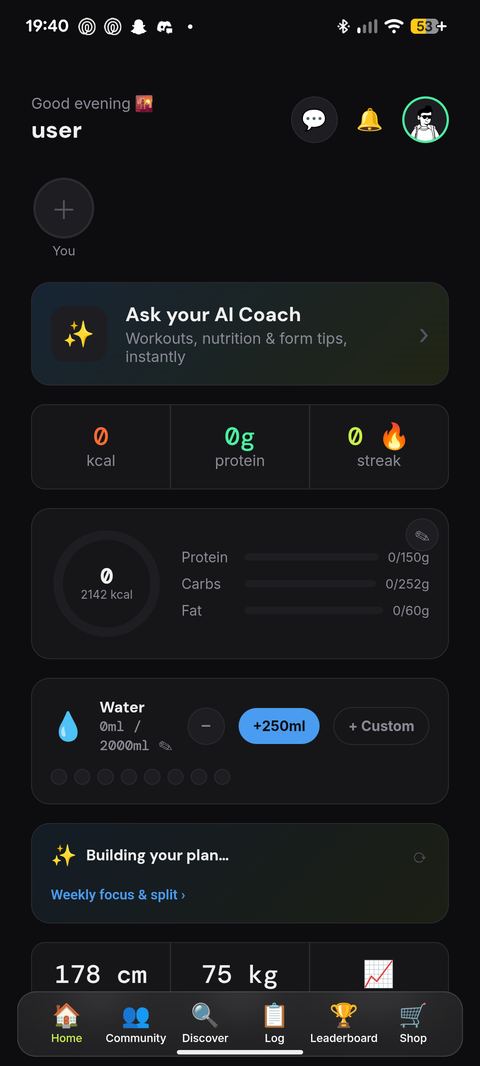The width and height of the screenshot is (480, 1066).
Task: Switch to the Leaderboard tab
Action: click(344, 1023)
